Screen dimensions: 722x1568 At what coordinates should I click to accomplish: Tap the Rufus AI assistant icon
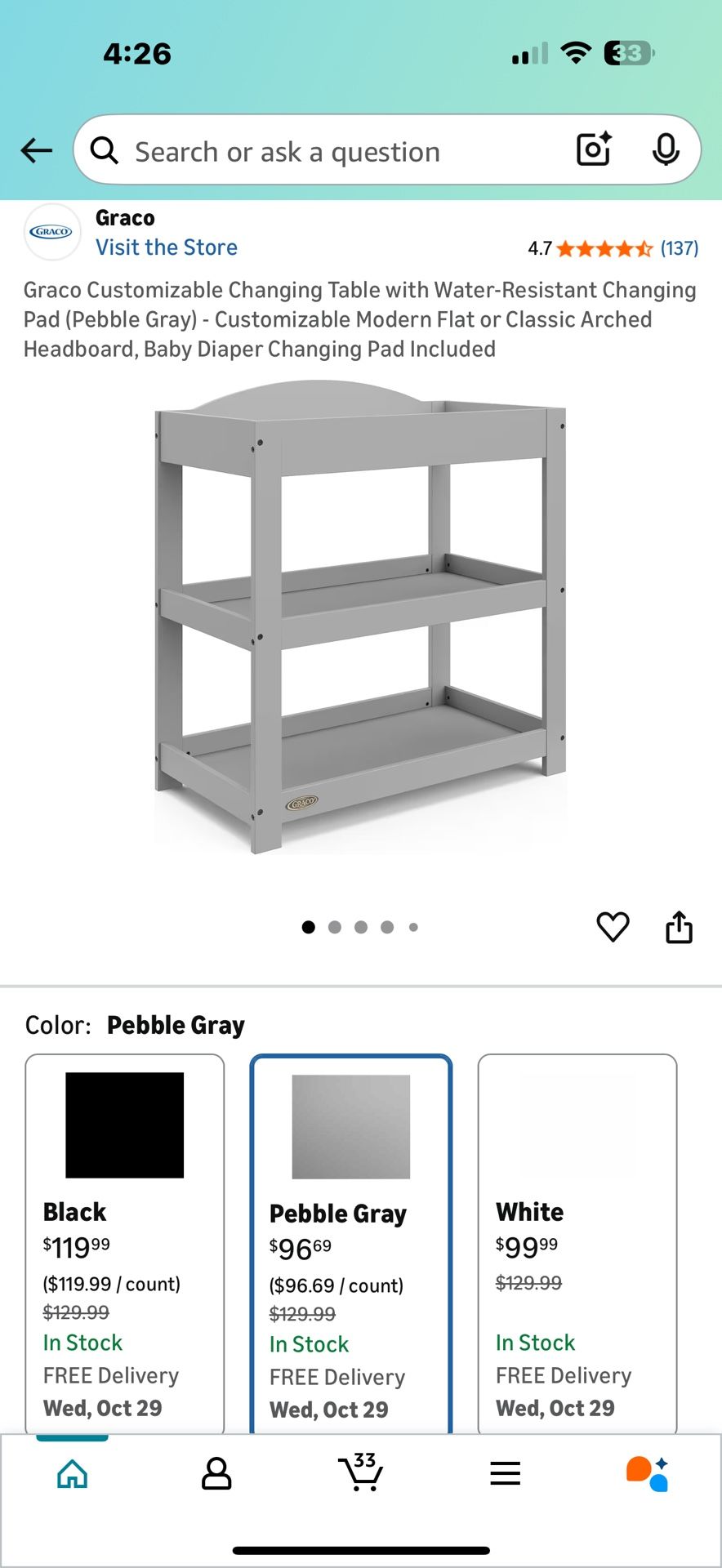point(649,1473)
